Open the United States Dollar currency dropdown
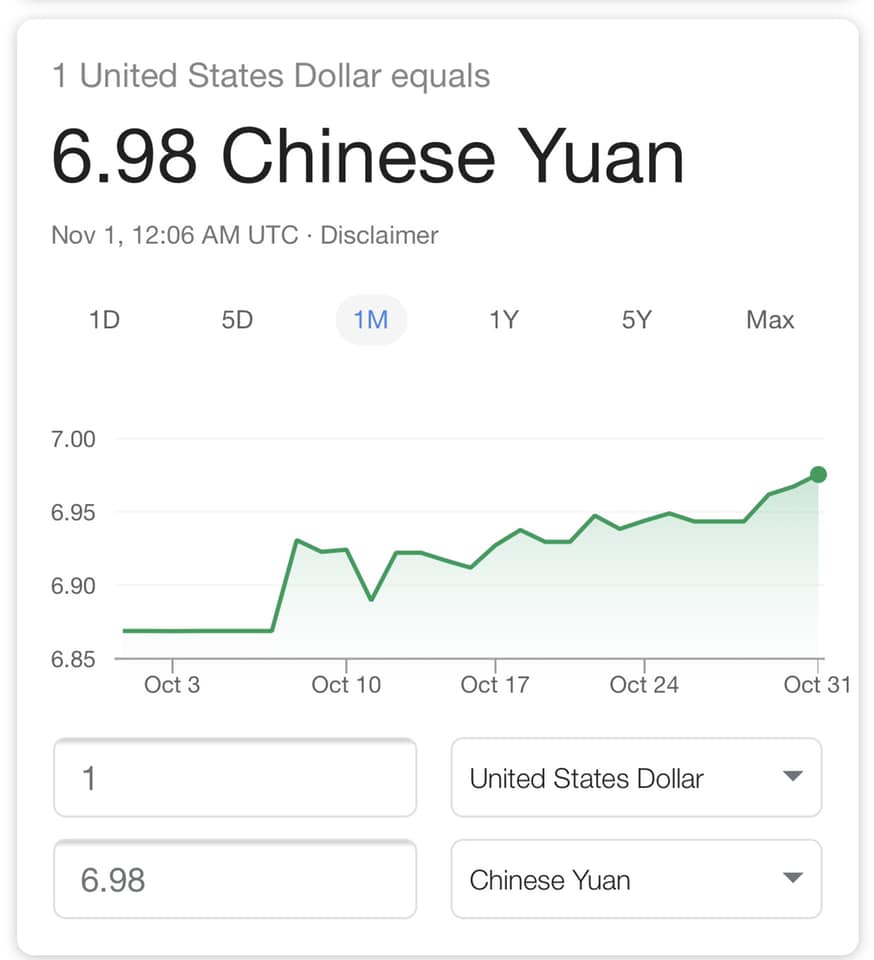This screenshot has width=874, height=960. pyautogui.click(x=636, y=778)
